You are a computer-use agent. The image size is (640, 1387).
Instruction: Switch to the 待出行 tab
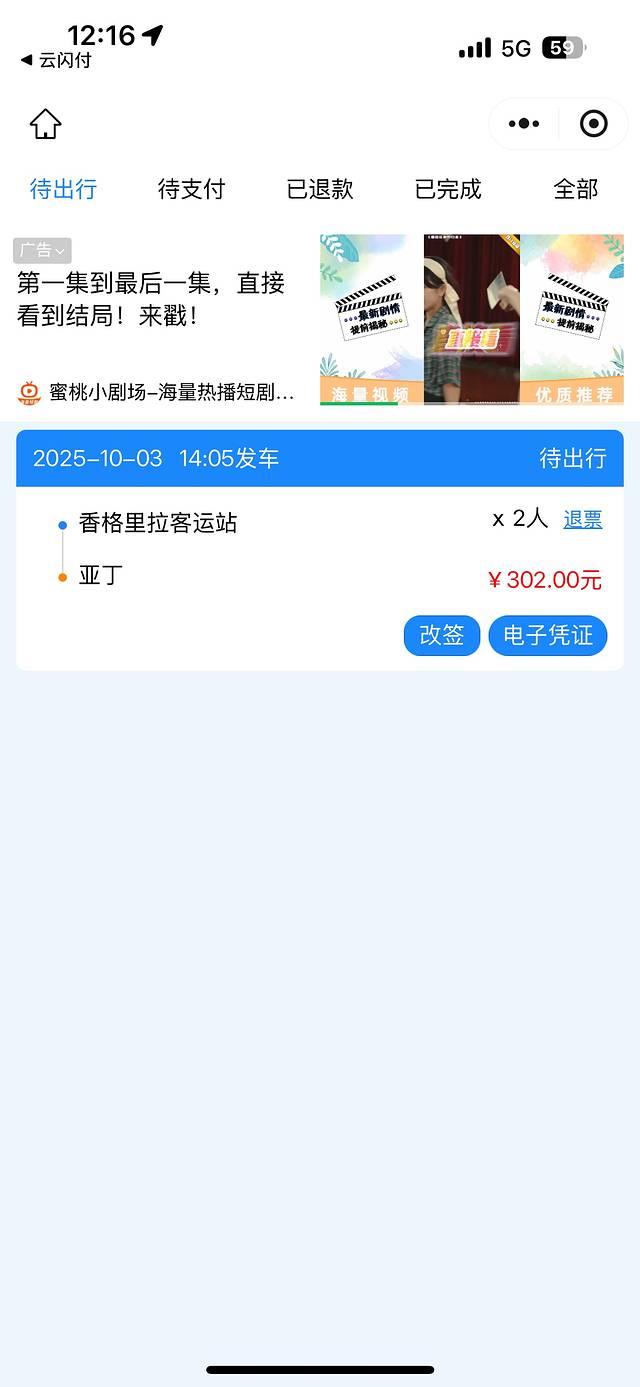tap(63, 189)
